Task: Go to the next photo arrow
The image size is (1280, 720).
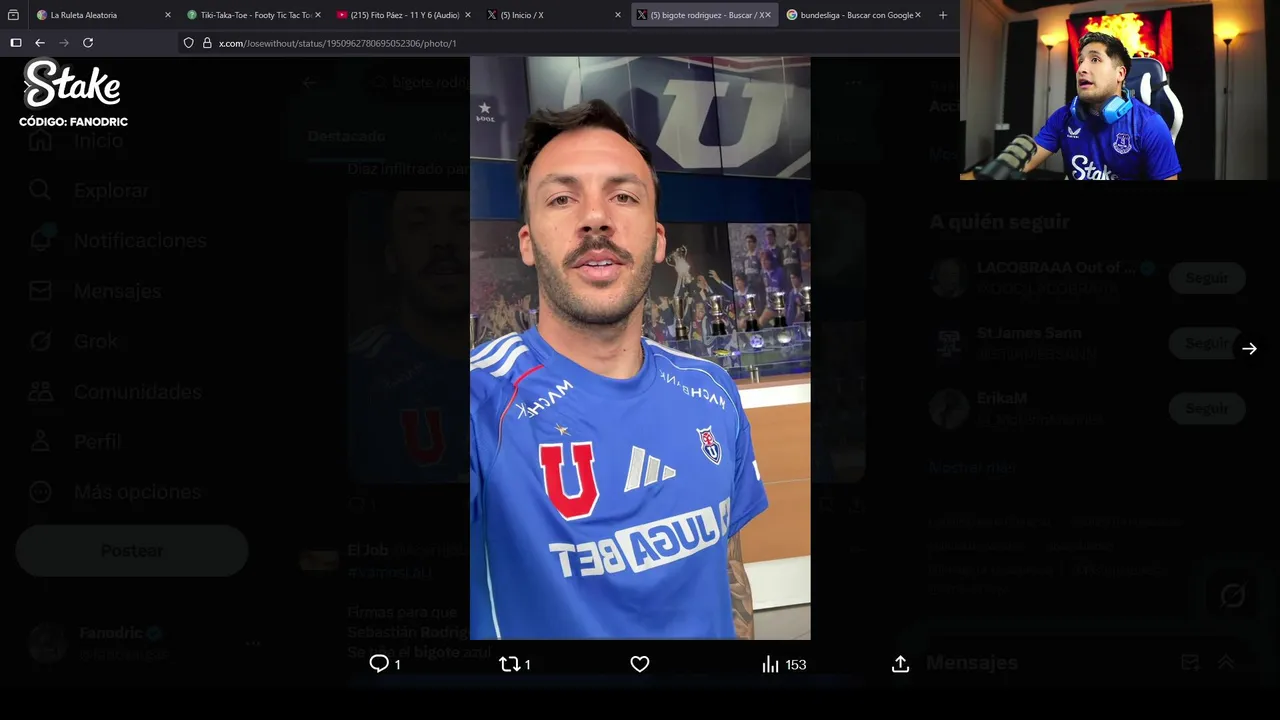Action: pyautogui.click(x=1249, y=348)
